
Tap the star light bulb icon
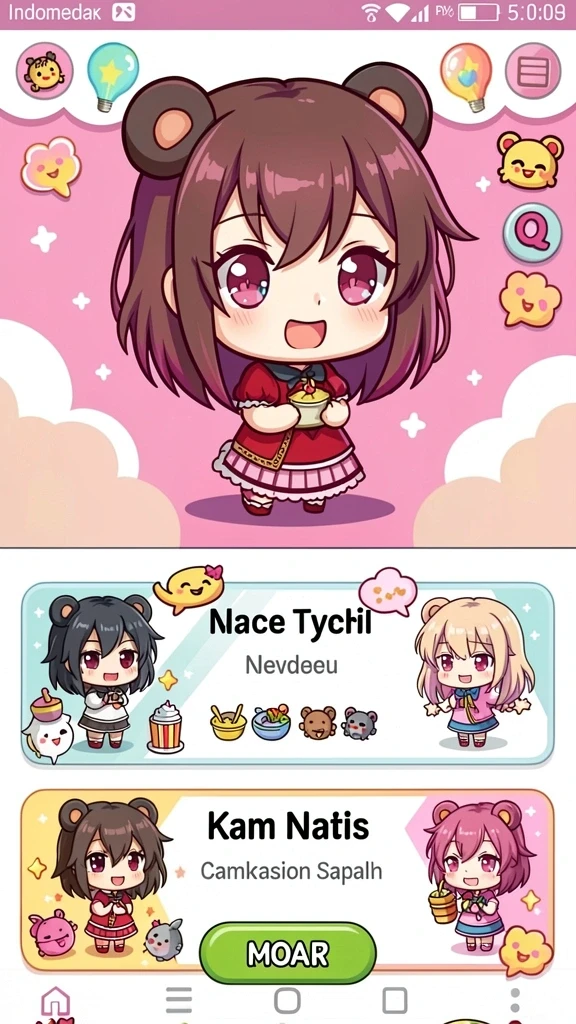pyautogui.click(x=113, y=76)
